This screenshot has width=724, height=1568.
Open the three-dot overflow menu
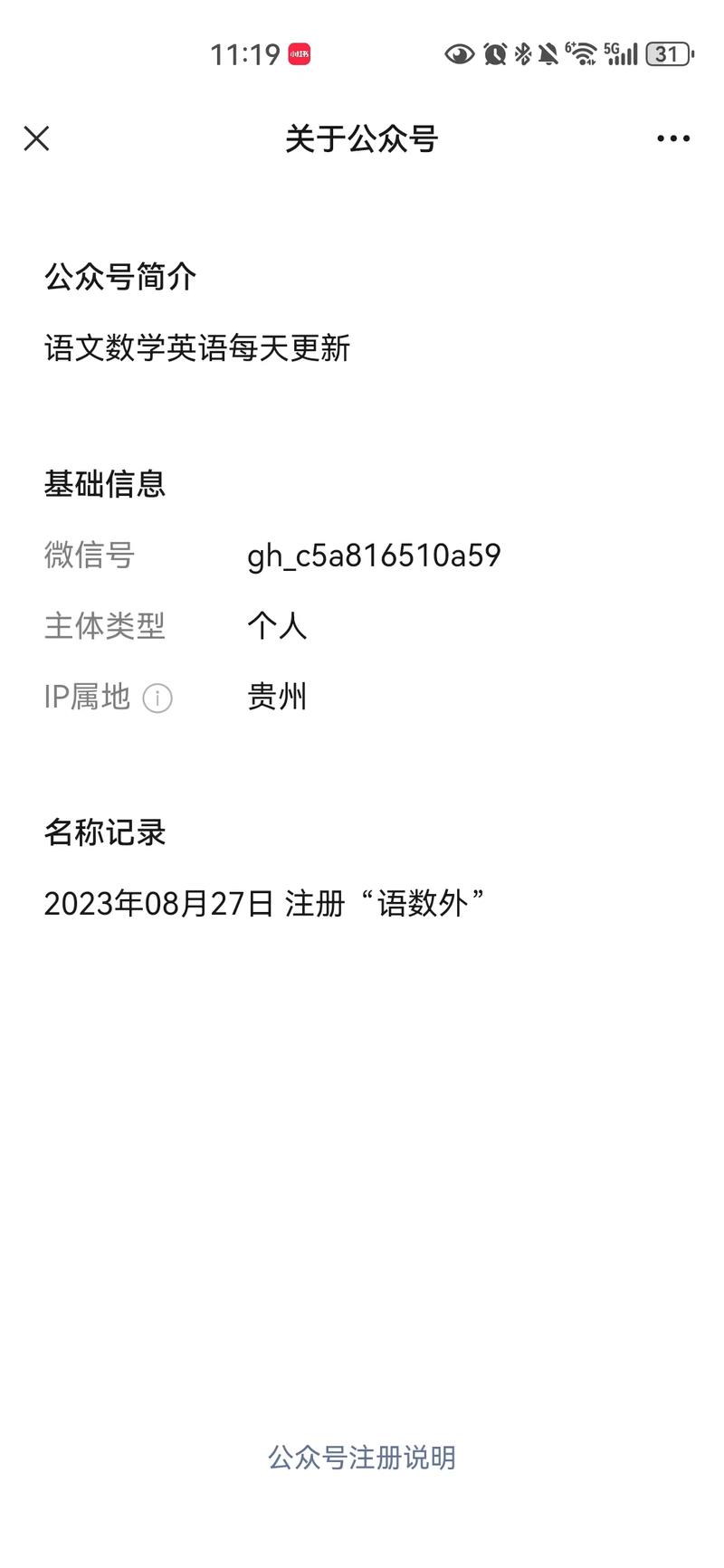pos(673,138)
